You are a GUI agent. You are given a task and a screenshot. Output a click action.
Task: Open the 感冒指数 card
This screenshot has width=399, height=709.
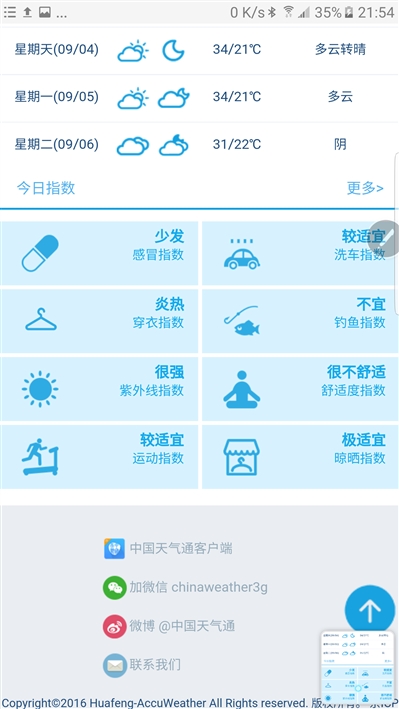[x=99, y=253]
